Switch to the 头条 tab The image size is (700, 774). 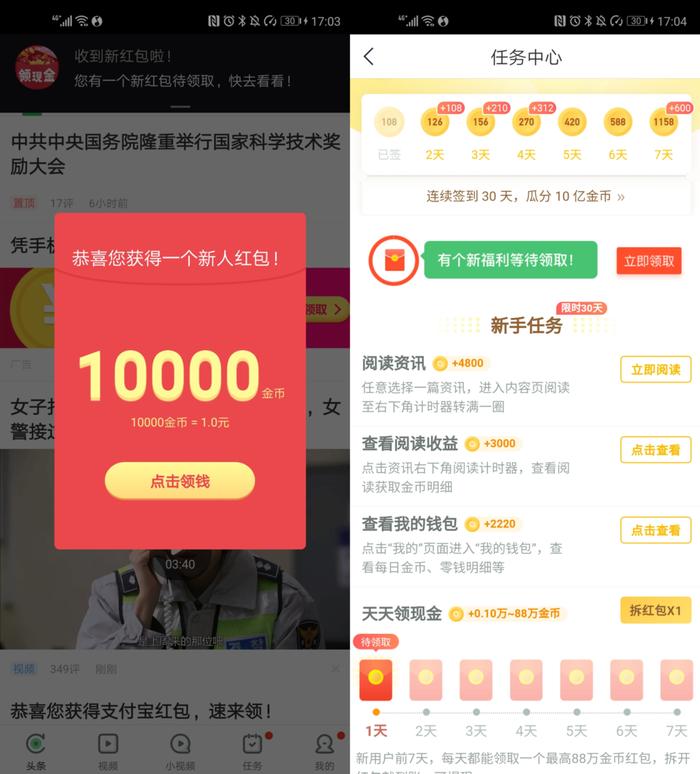[36, 750]
